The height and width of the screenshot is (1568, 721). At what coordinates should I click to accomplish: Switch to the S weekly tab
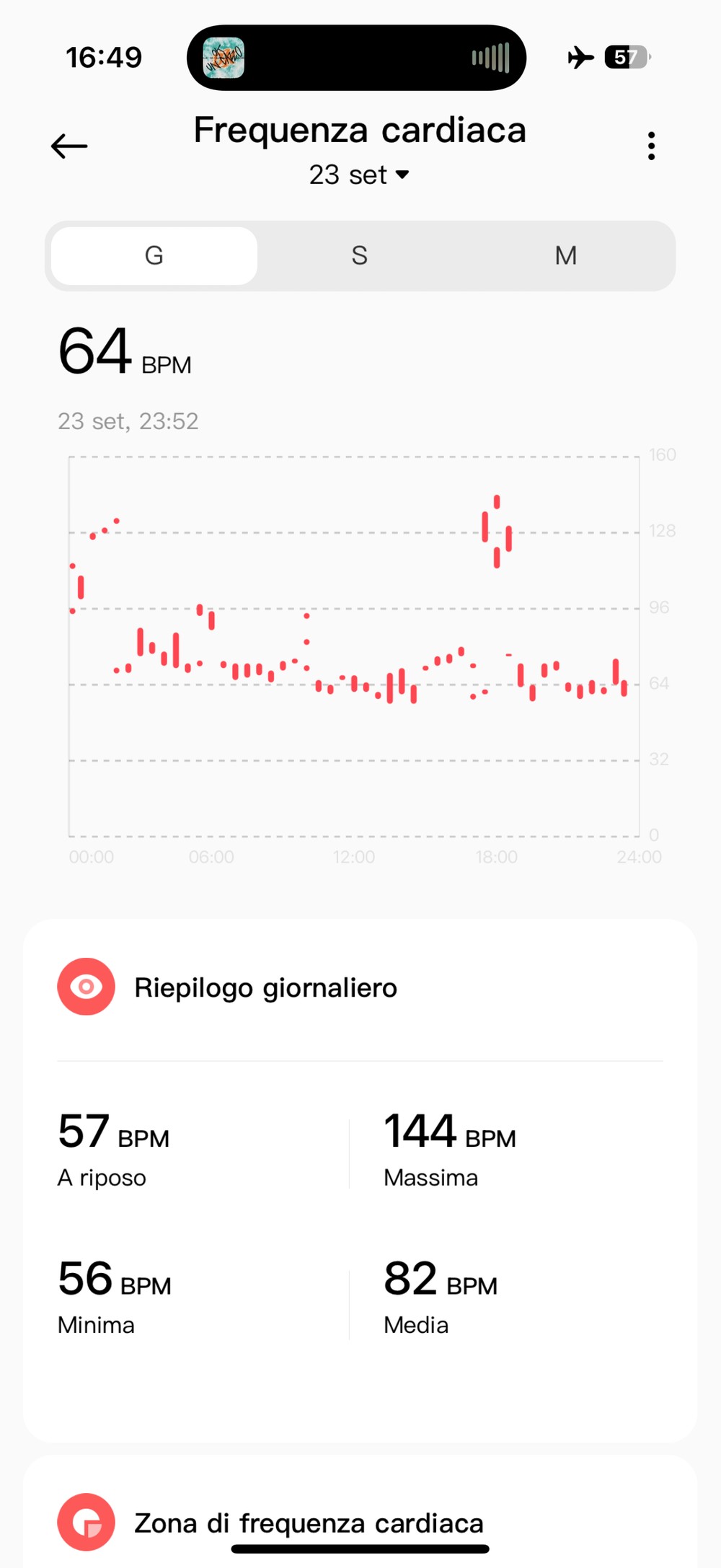pos(359,256)
